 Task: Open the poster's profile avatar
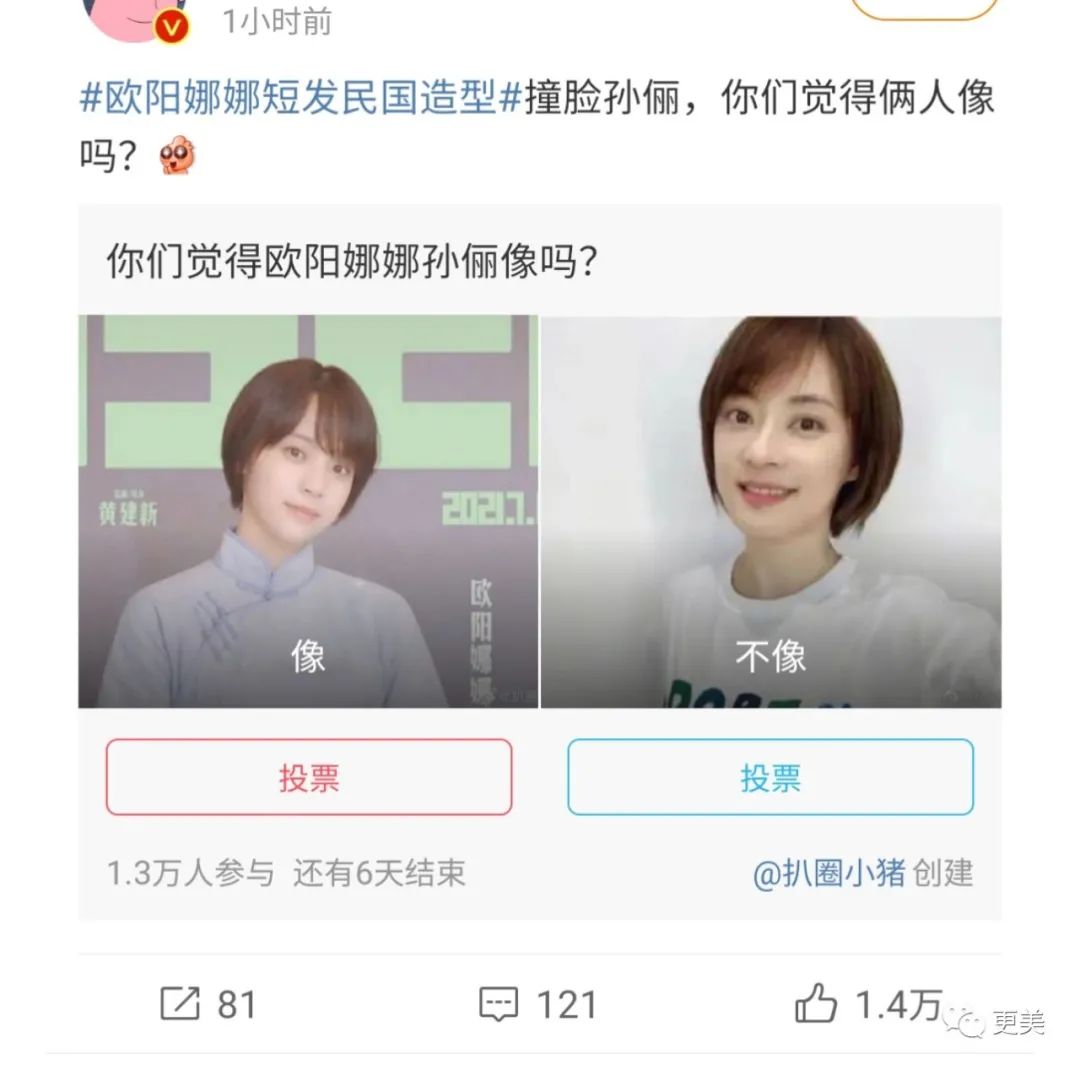[135, 15]
